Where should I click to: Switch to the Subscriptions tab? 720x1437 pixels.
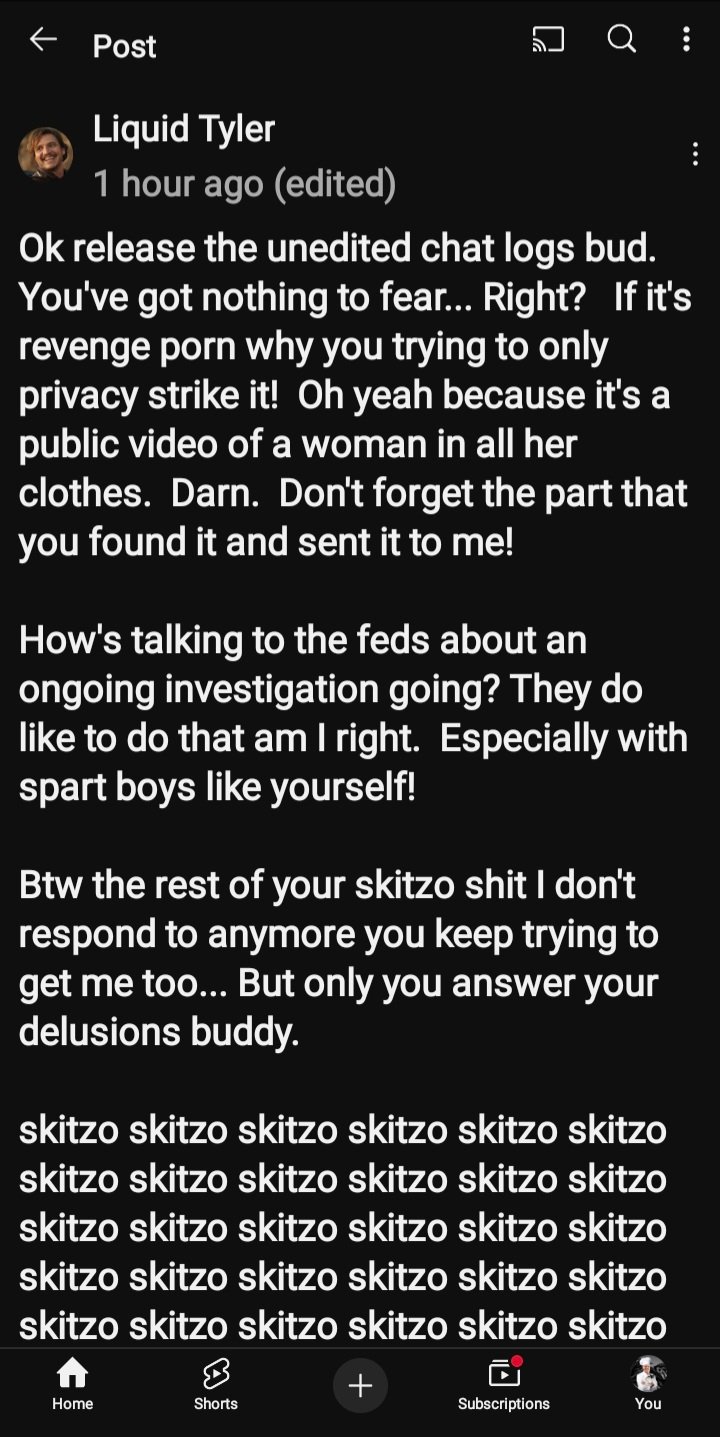[504, 1384]
